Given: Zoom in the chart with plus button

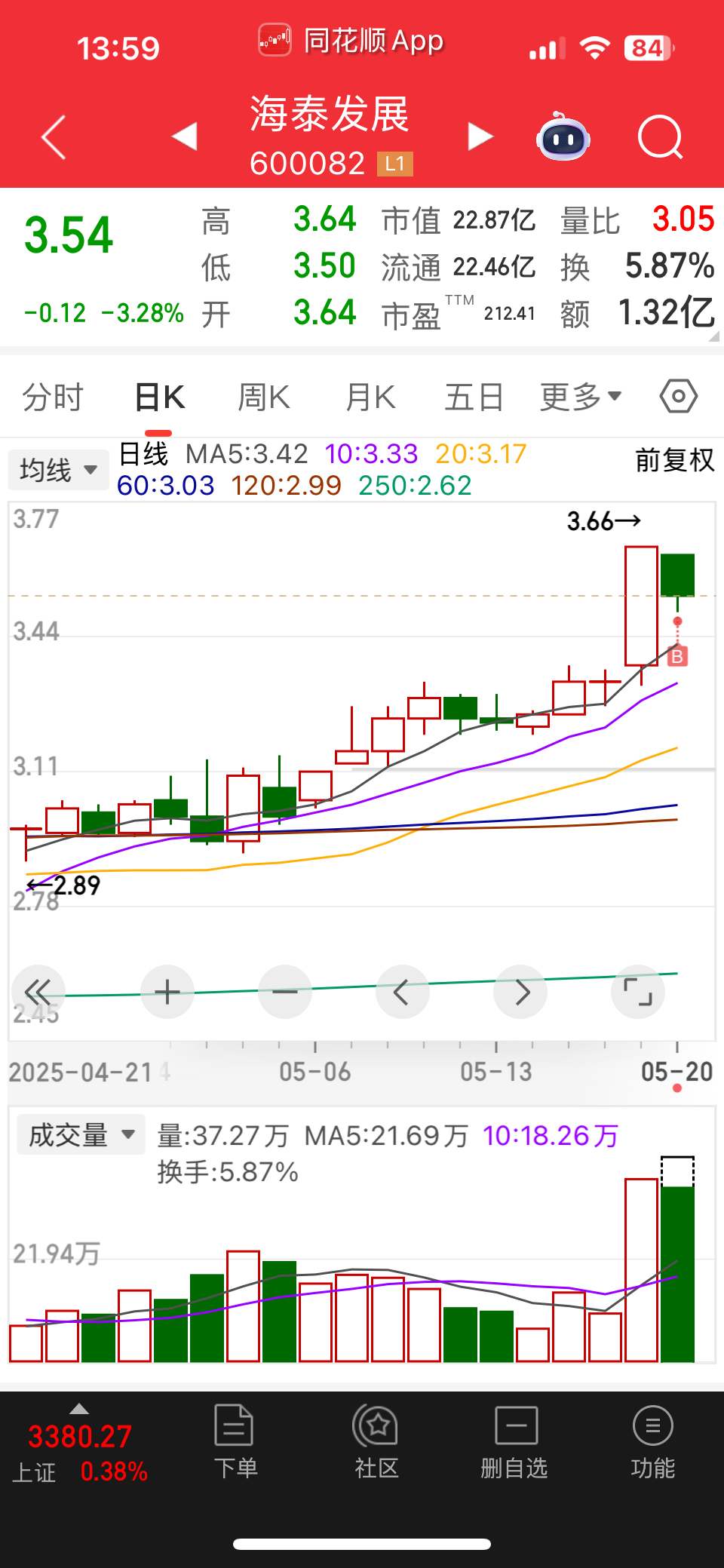Looking at the screenshot, I should [x=167, y=992].
